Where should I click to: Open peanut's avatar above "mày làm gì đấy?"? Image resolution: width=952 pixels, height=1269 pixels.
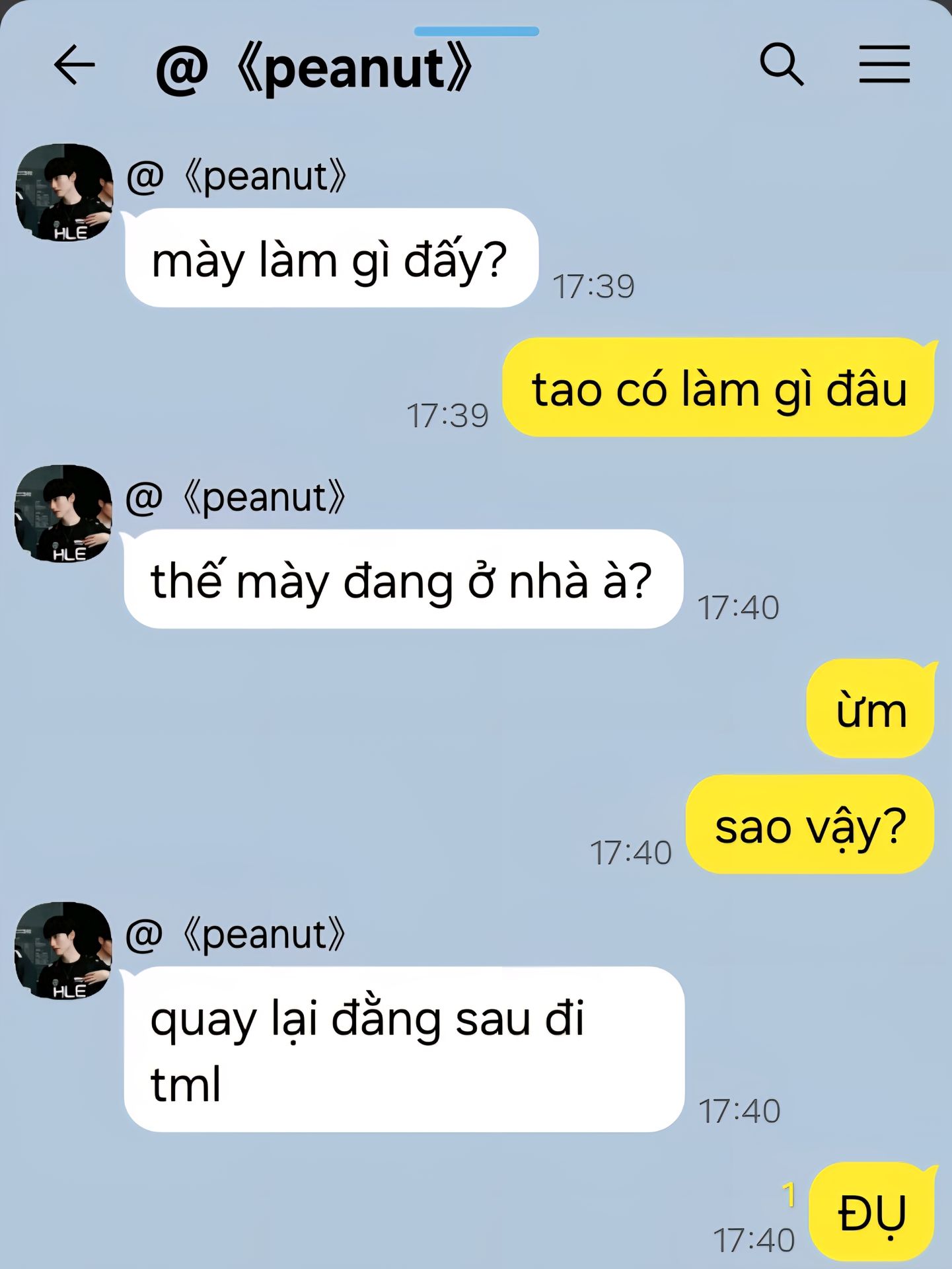[x=64, y=192]
